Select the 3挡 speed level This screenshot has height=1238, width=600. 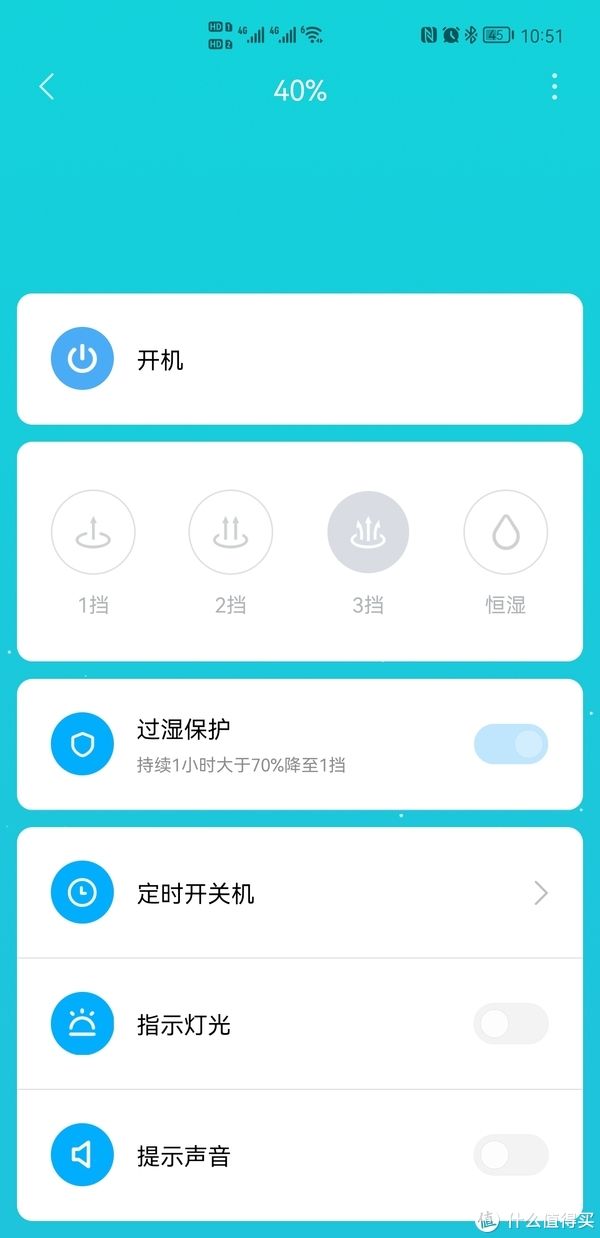pos(368,533)
